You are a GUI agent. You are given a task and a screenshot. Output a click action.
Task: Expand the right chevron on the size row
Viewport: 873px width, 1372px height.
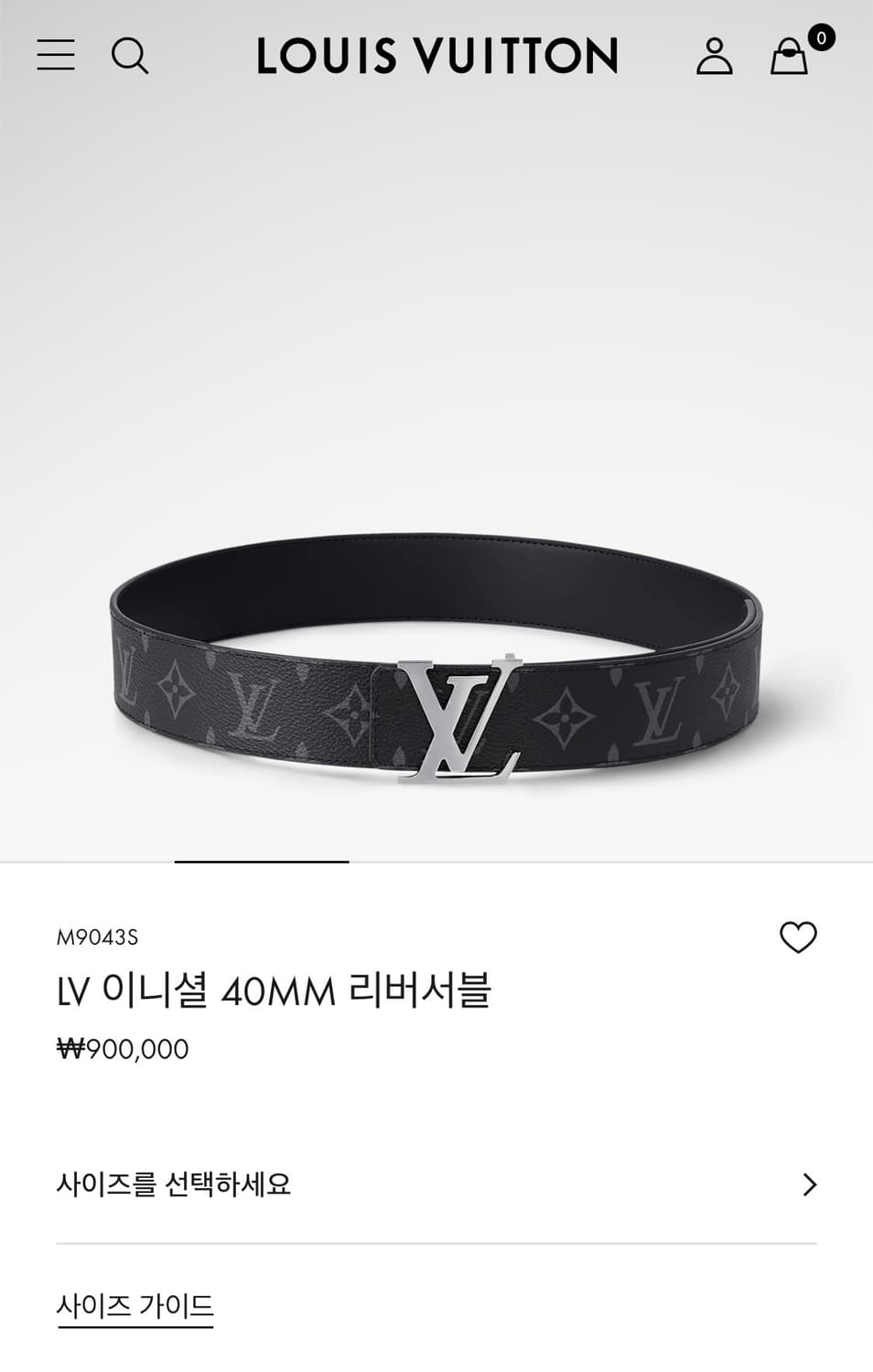pyautogui.click(x=809, y=1185)
